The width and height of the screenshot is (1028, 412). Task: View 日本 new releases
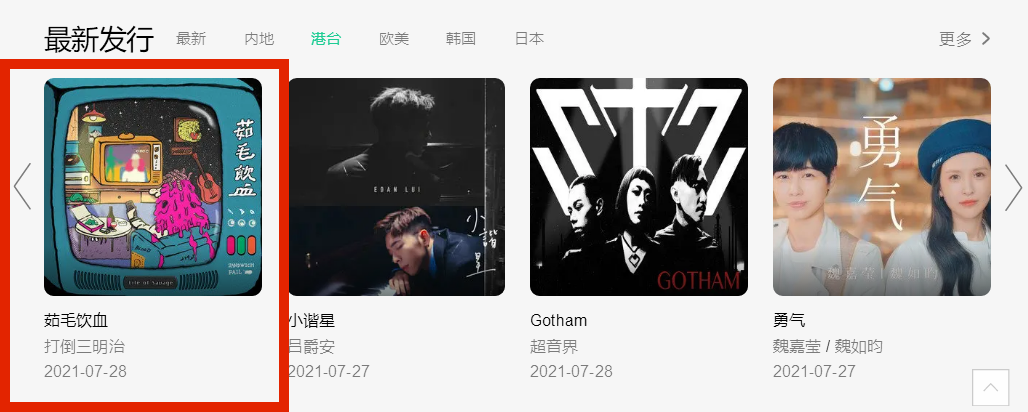tap(529, 39)
